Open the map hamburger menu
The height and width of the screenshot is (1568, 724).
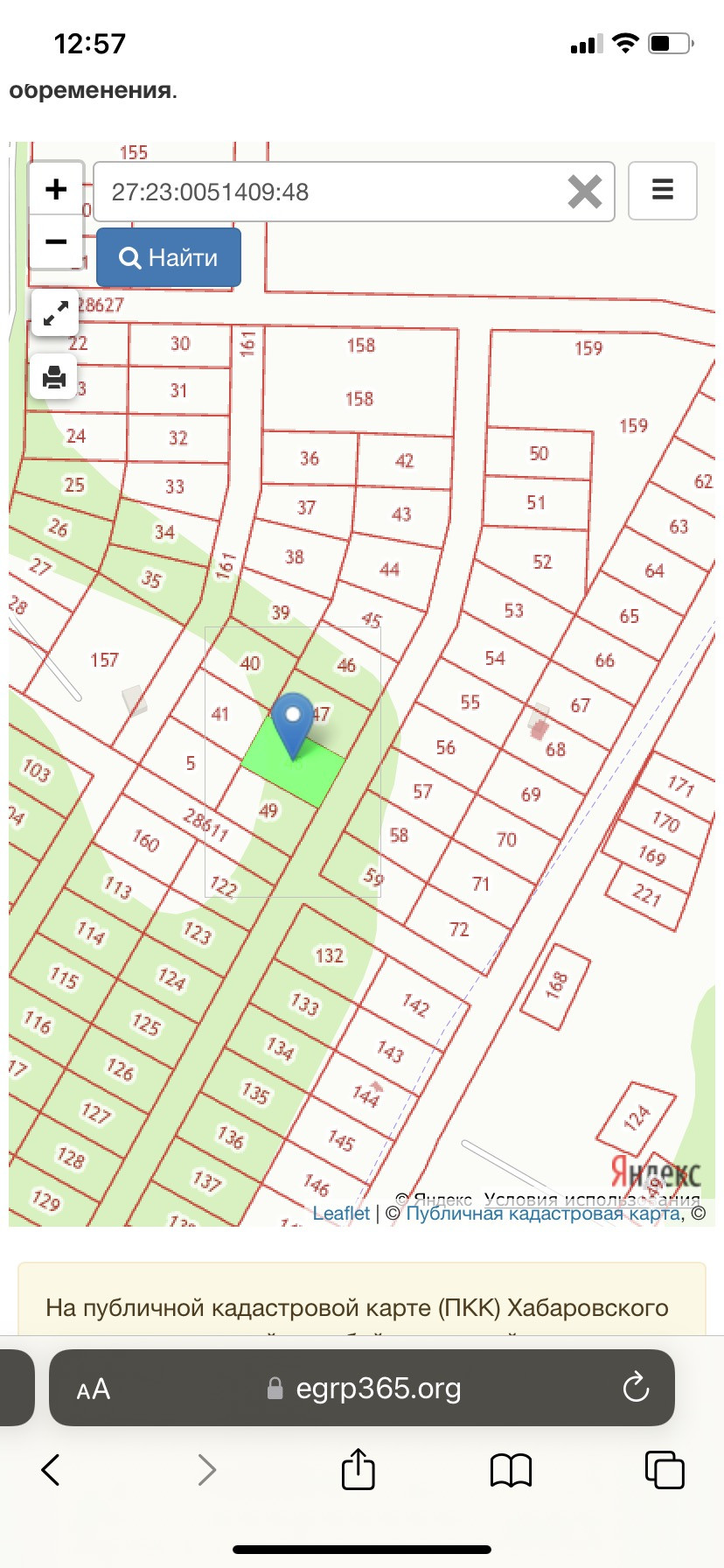[663, 190]
